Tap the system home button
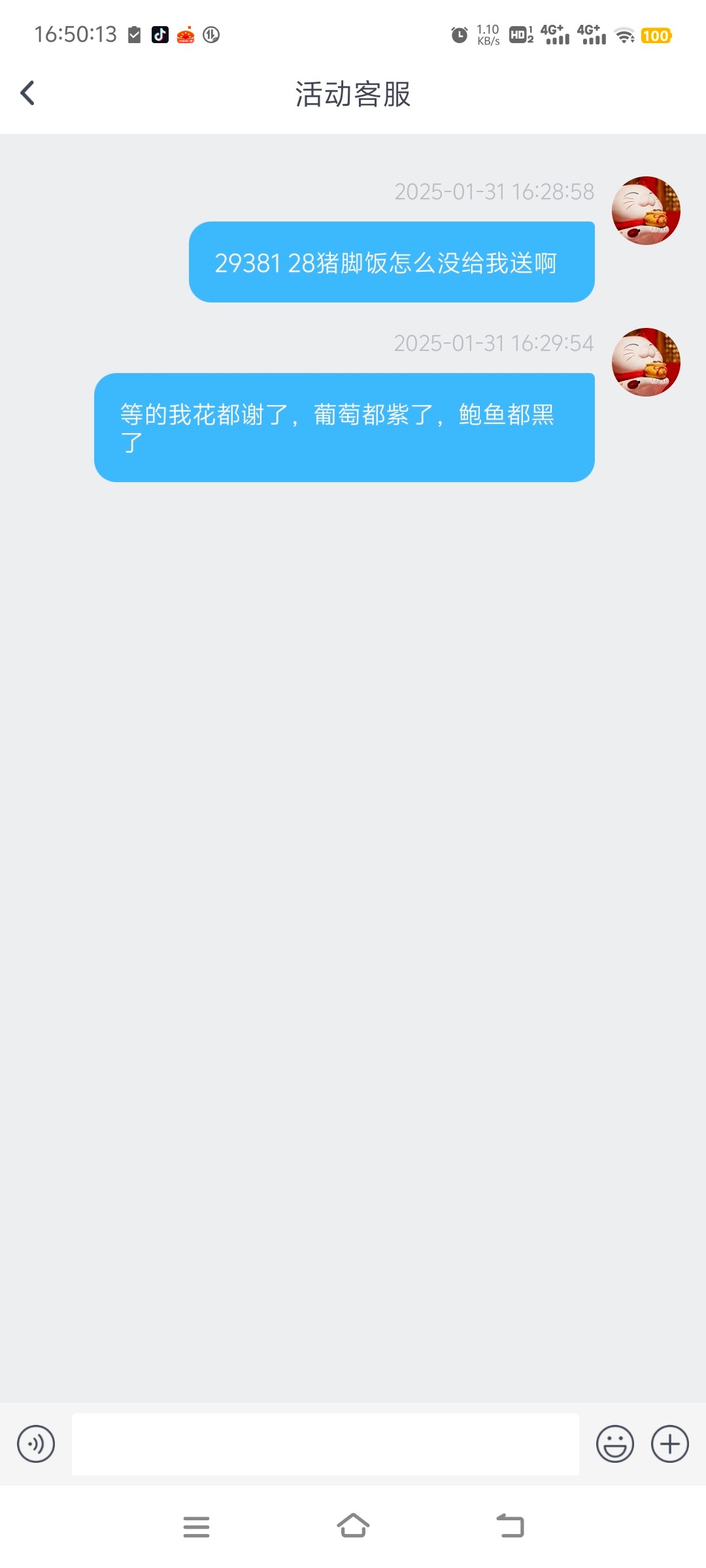Viewport: 706px width, 1568px height. click(x=353, y=1527)
